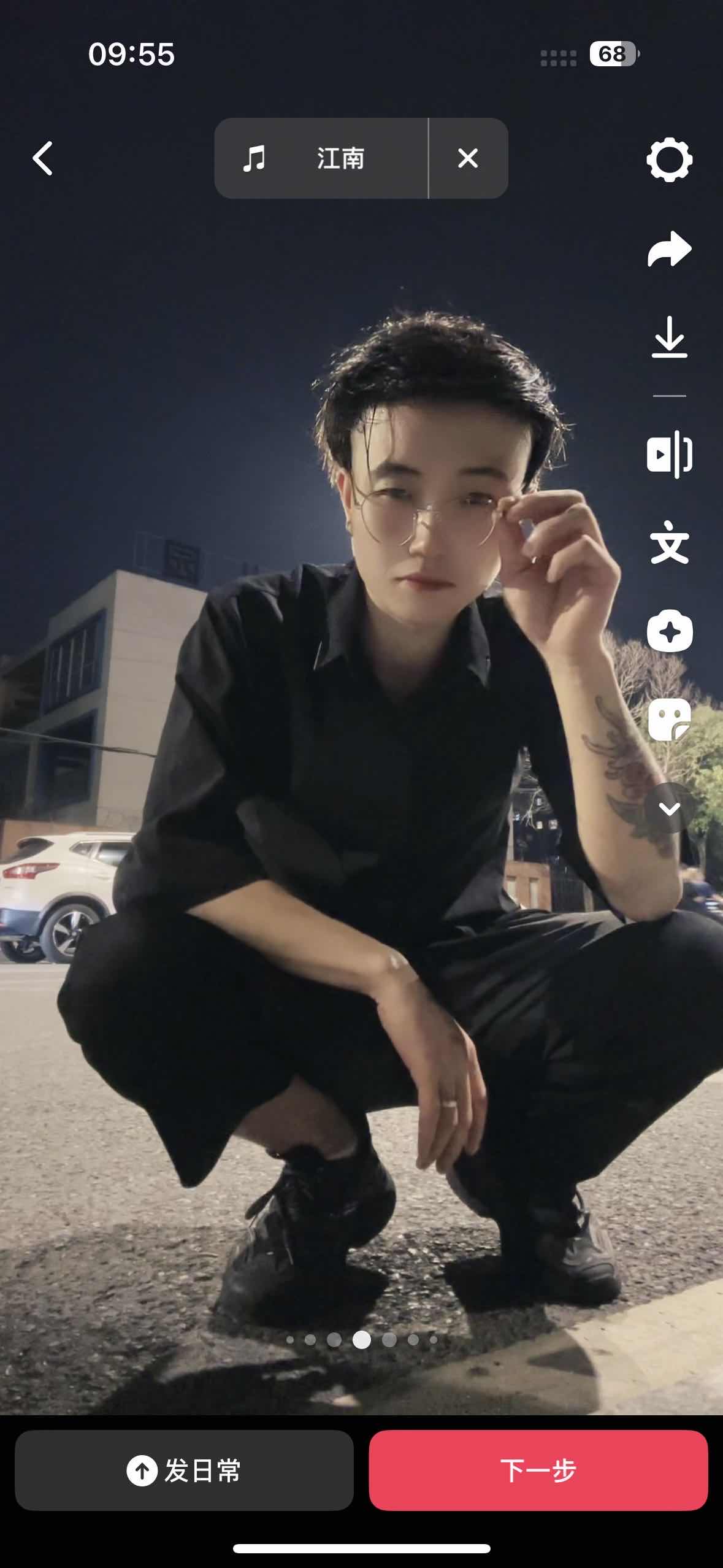Go back with the top-left arrow
723x1568 pixels.
pos(43,158)
